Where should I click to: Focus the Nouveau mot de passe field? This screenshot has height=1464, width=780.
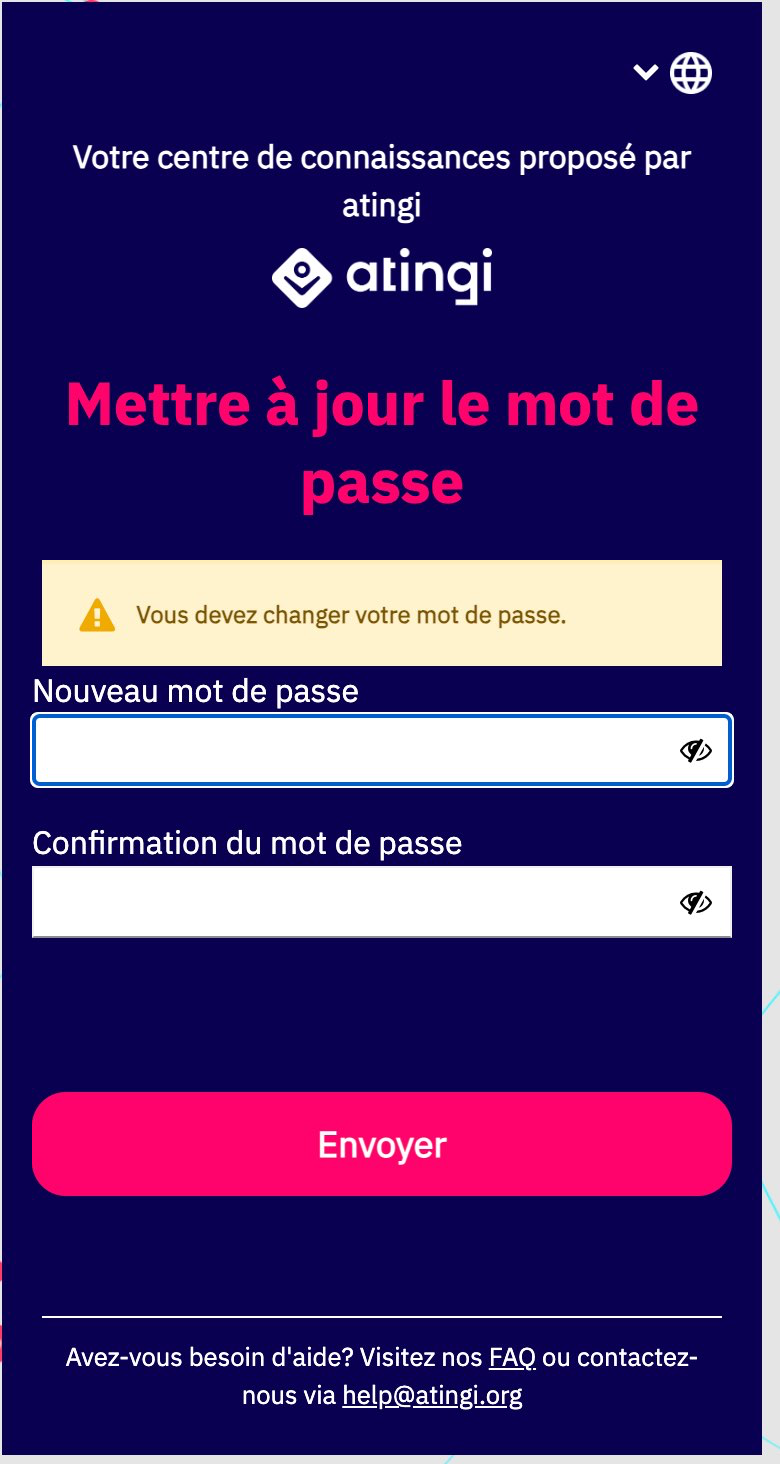pos(382,750)
